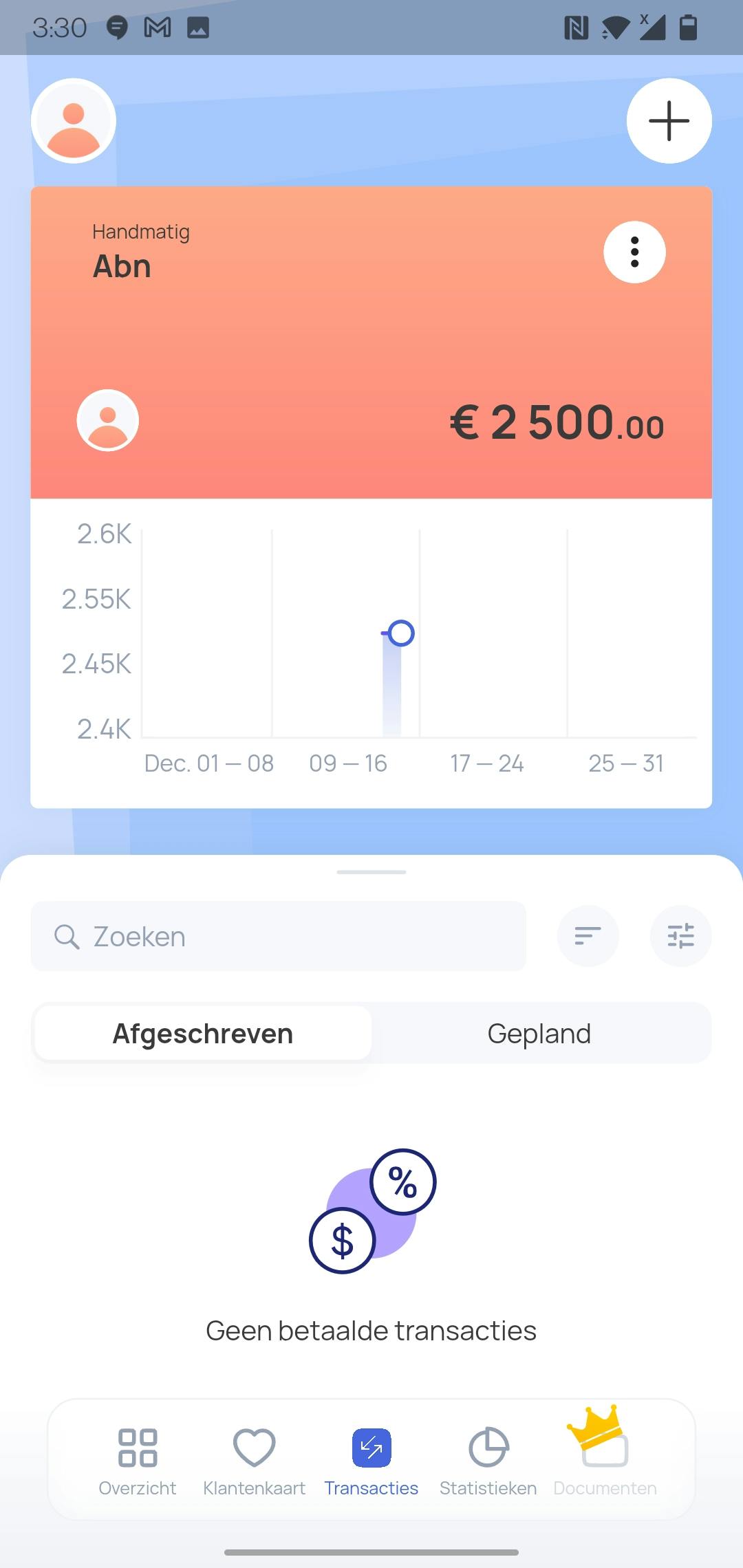Add a new item with the plus button
The width and height of the screenshot is (743, 1568).
[x=669, y=121]
